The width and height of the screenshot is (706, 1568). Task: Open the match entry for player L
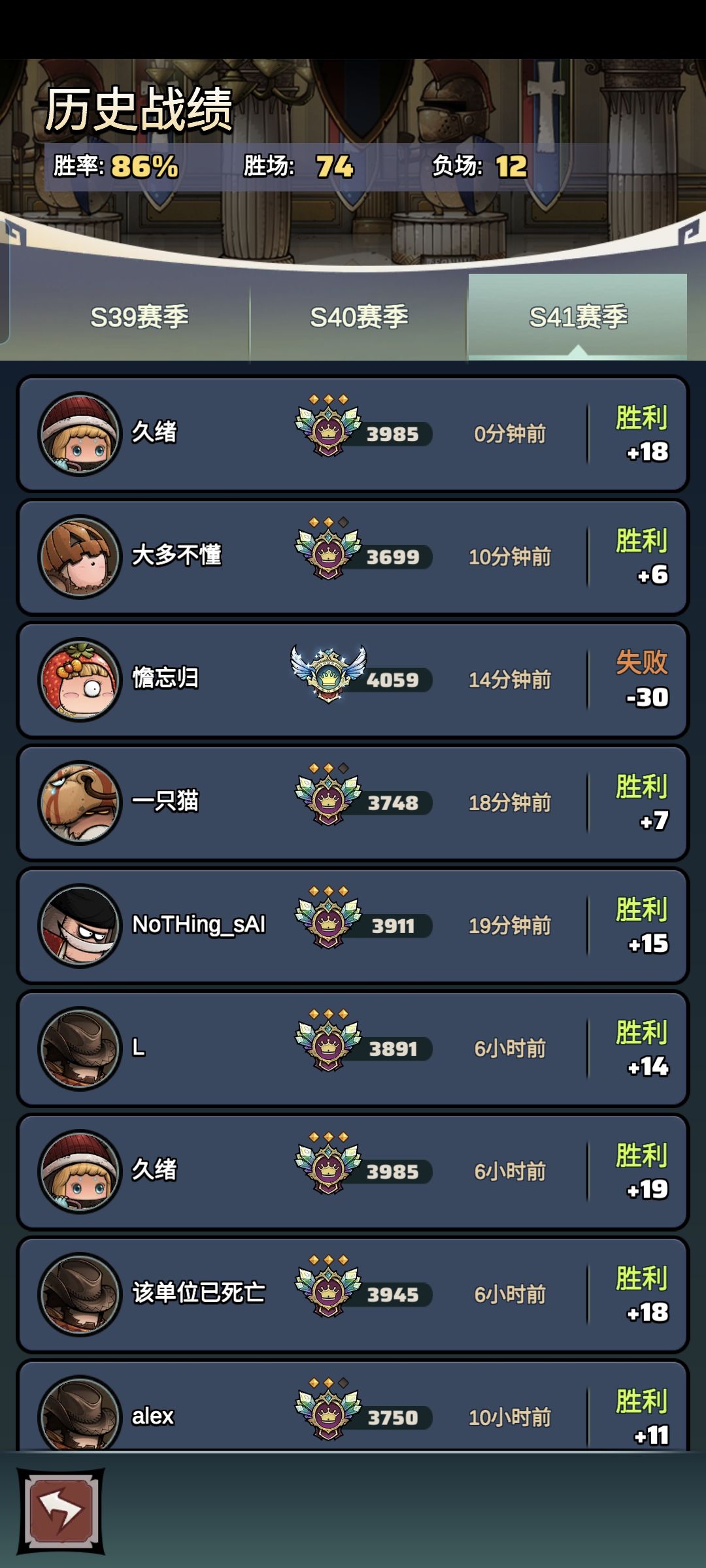point(353,1049)
